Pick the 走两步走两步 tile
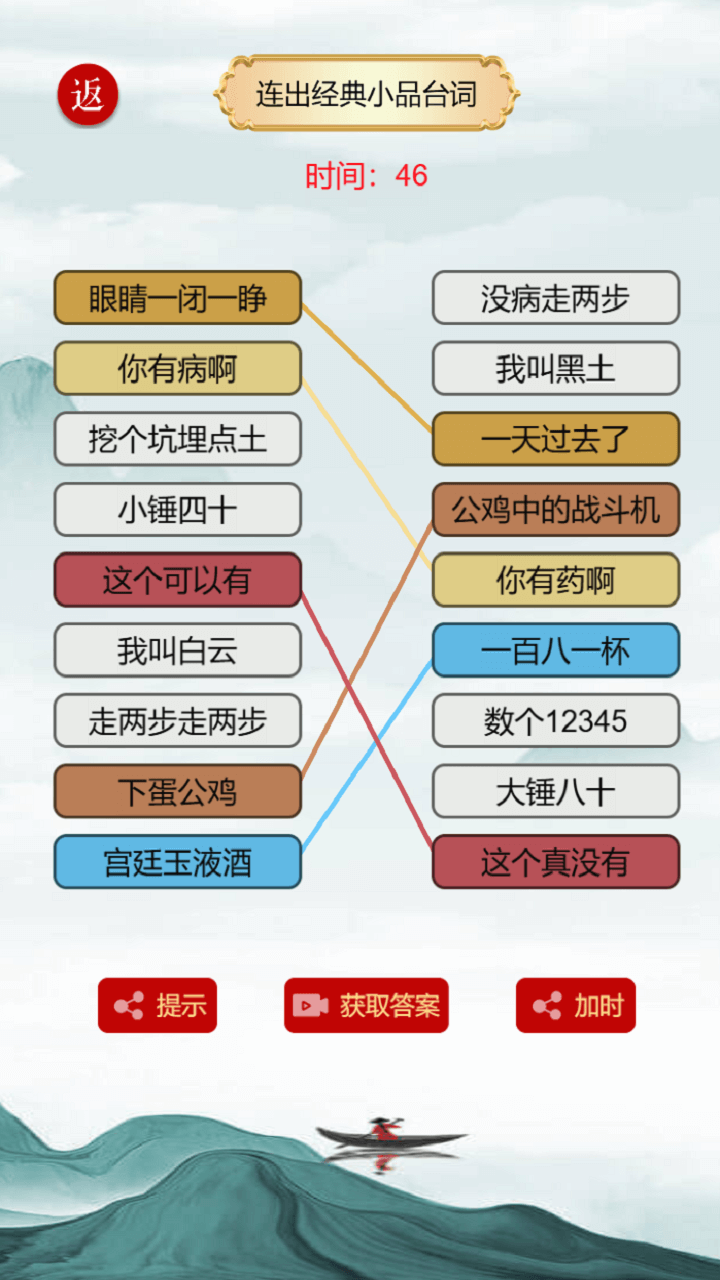720x1280 pixels. pos(177,721)
